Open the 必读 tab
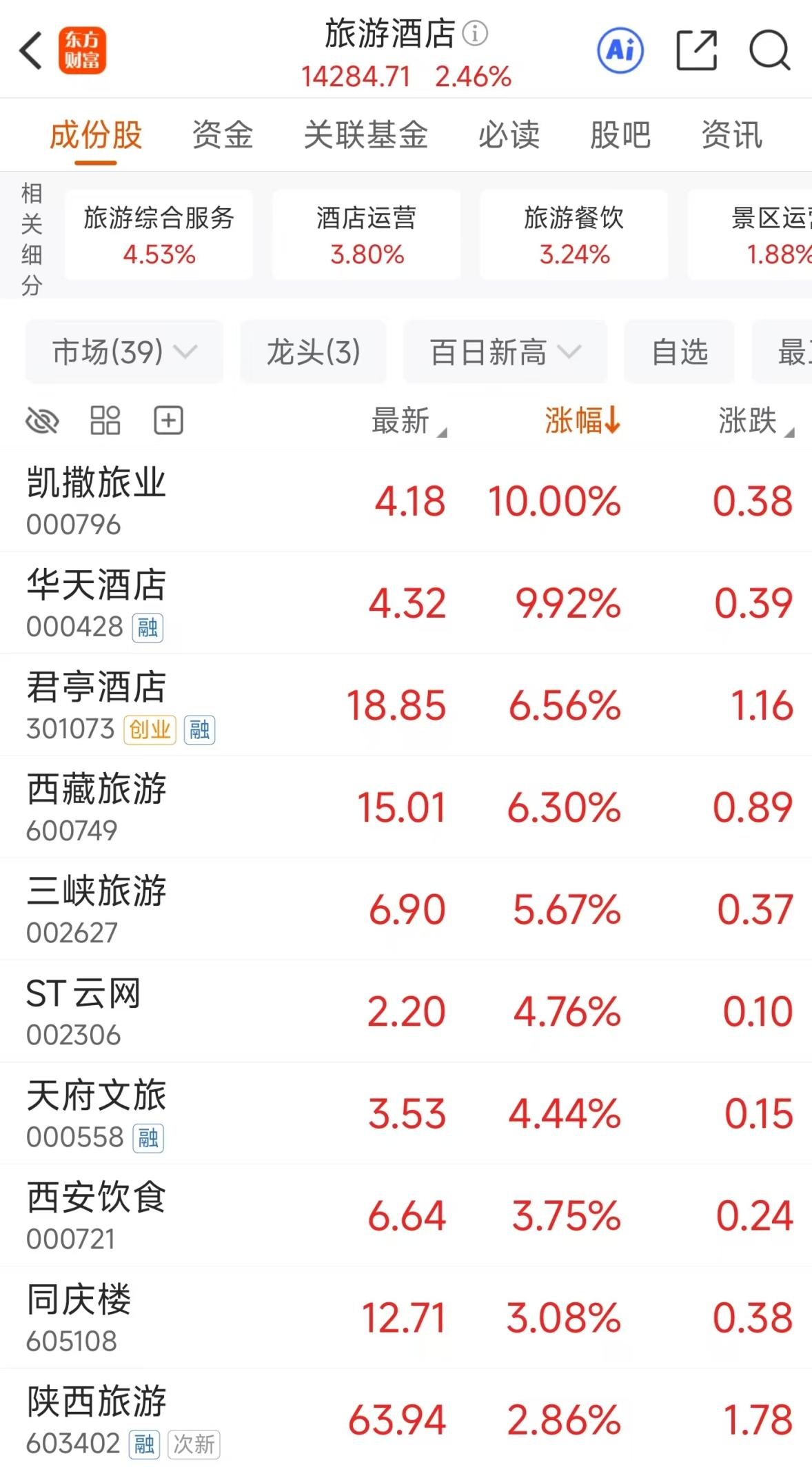Screen dimensions: 812x1467 (509, 134)
